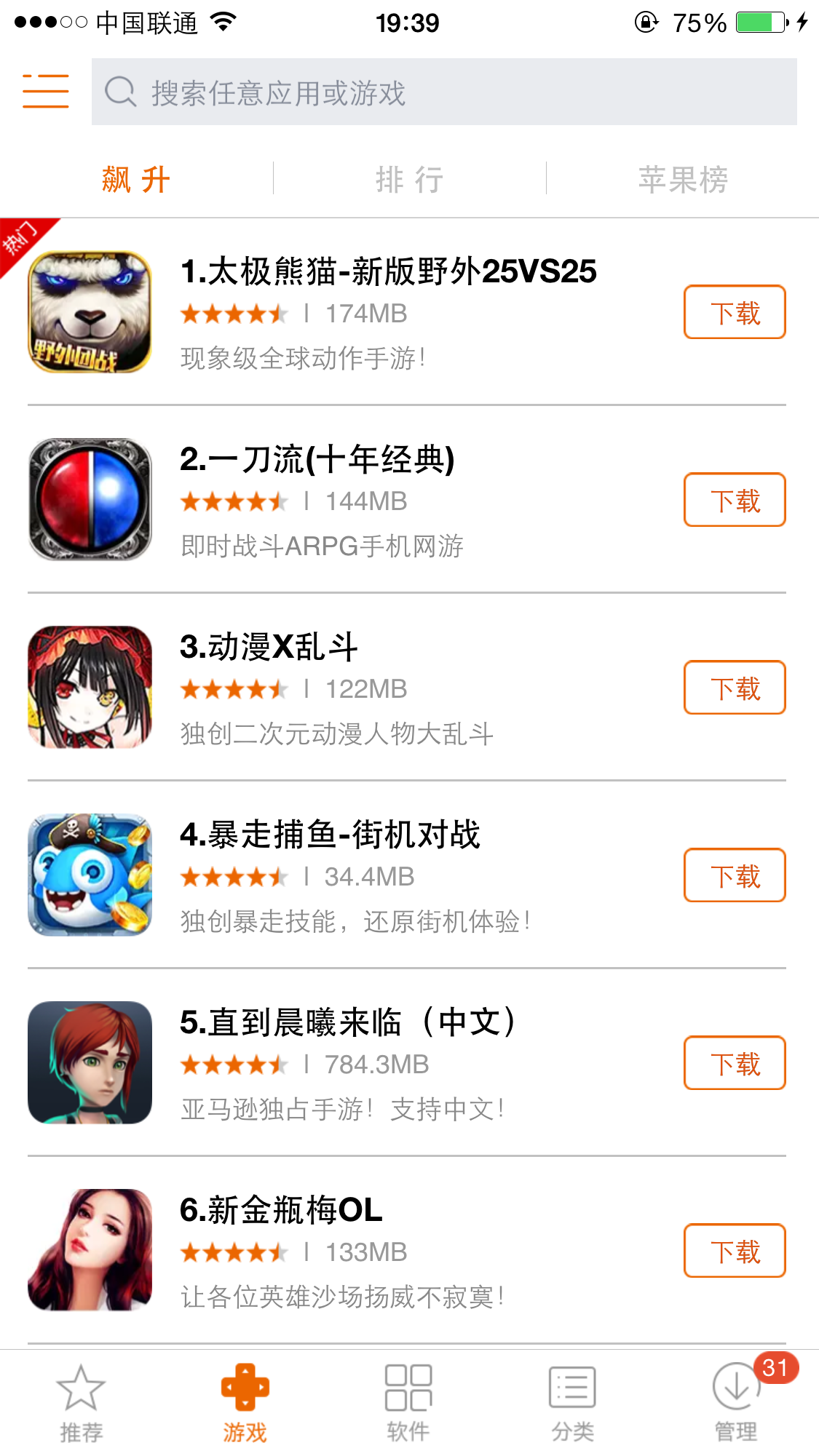This screenshot has width=819, height=1456.
Task: Download 直到晨曦来临（中文）
Action: [734, 1063]
